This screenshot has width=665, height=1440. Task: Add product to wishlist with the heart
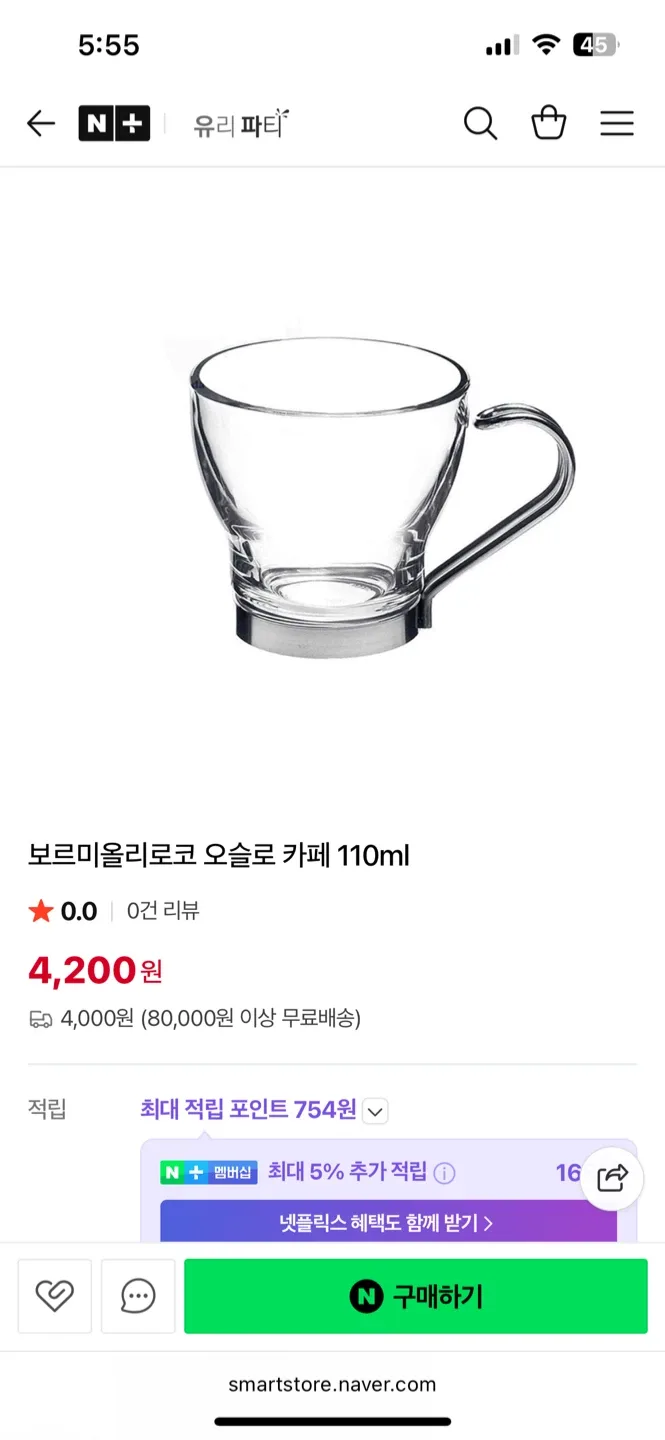click(x=55, y=1296)
